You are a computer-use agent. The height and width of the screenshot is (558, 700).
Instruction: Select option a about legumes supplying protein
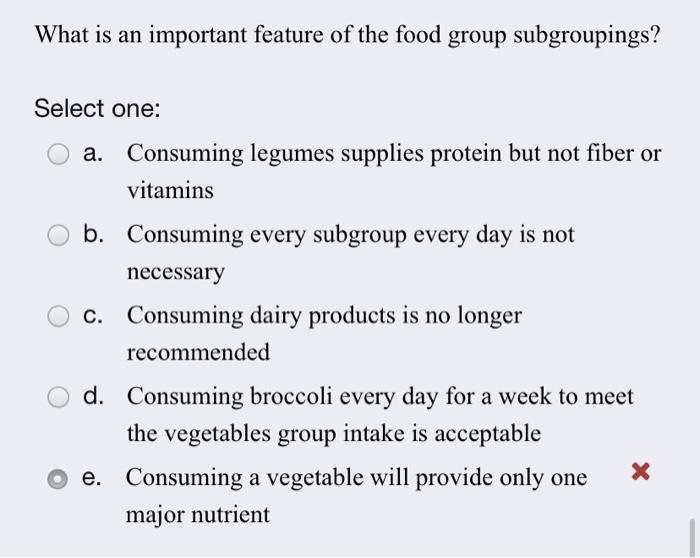tap(59, 155)
